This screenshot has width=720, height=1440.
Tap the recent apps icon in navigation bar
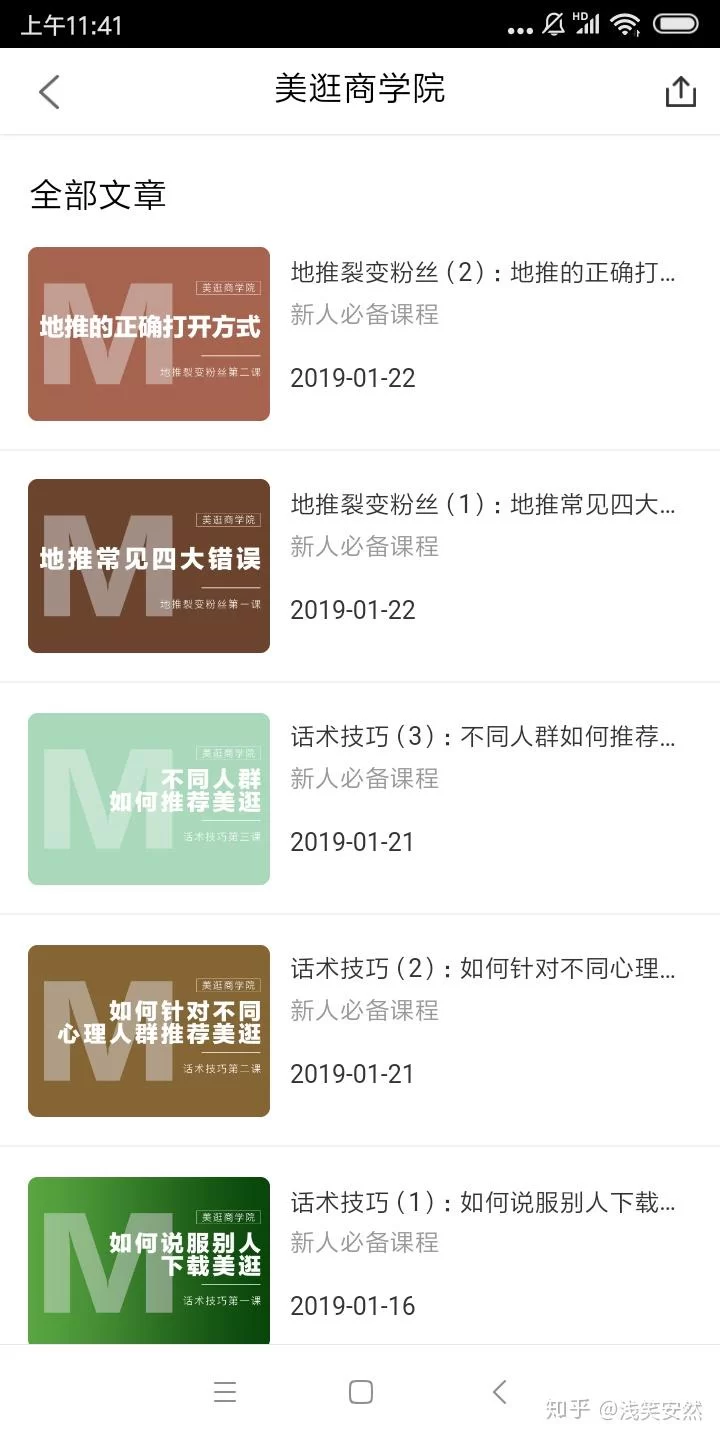(x=225, y=1391)
